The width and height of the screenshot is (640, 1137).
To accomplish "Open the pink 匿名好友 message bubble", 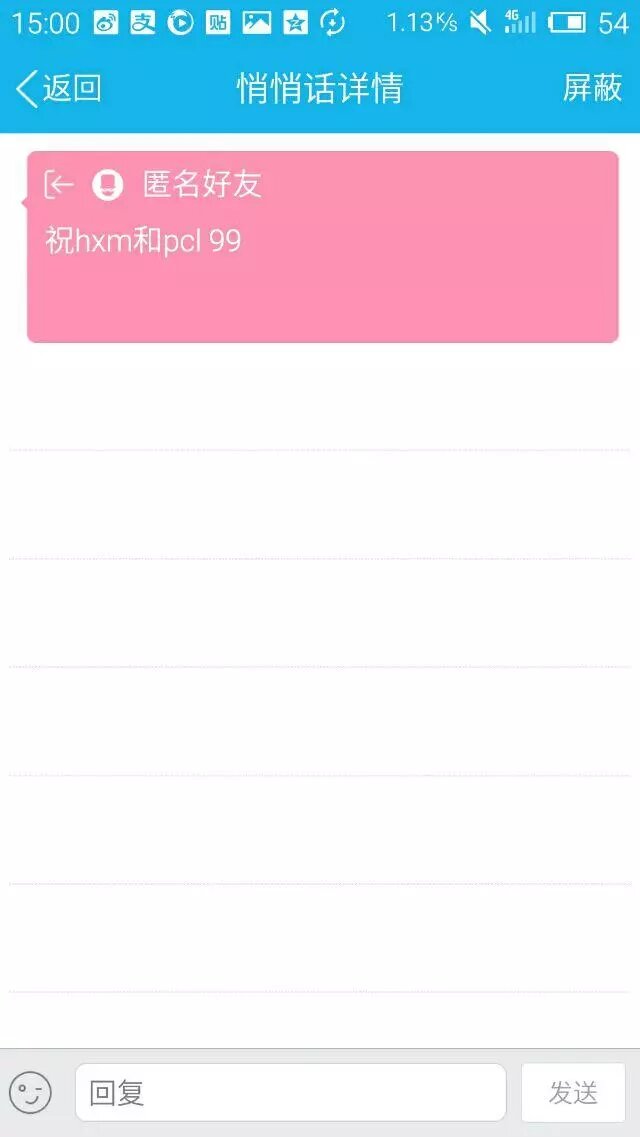I will [x=322, y=247].
